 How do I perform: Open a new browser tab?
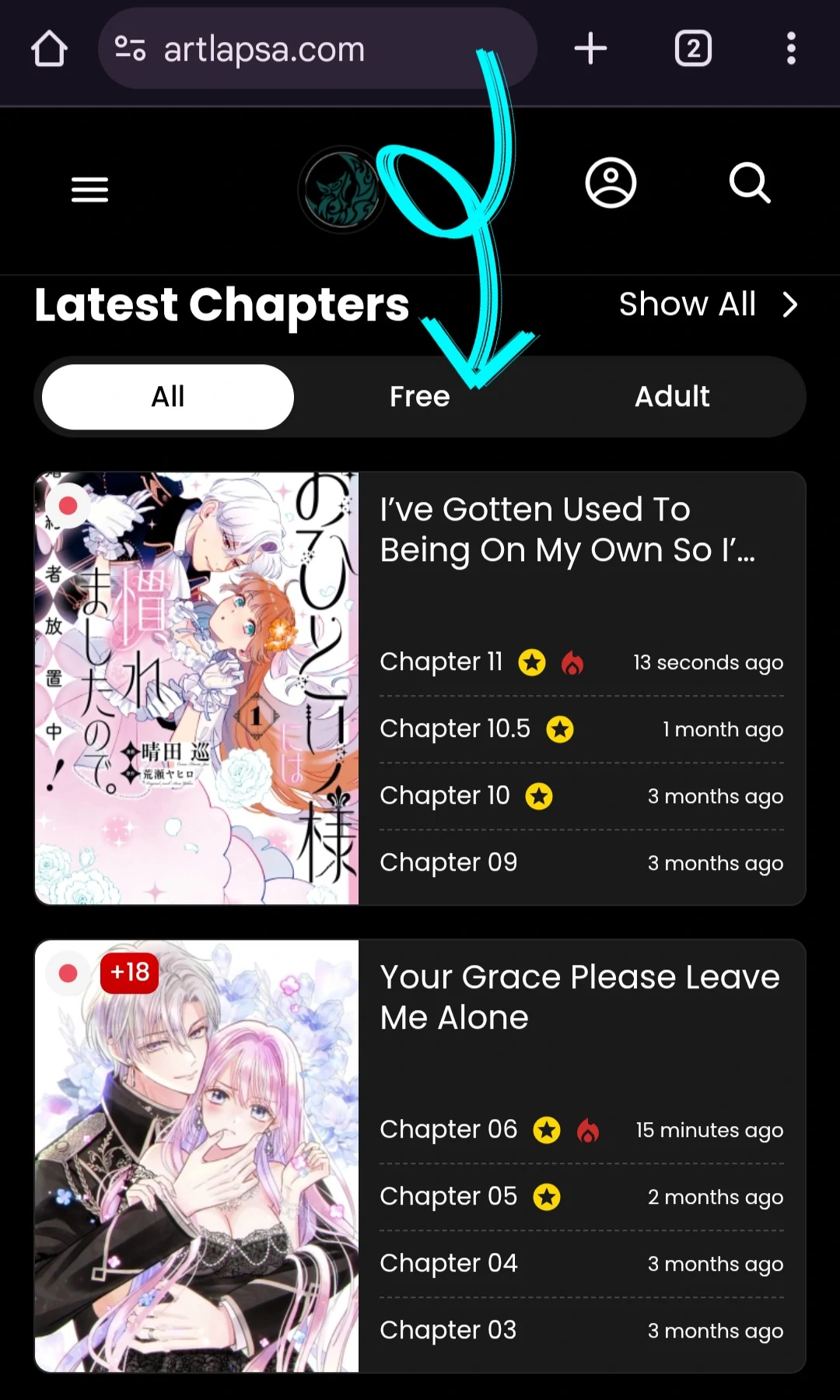(590, 49)
